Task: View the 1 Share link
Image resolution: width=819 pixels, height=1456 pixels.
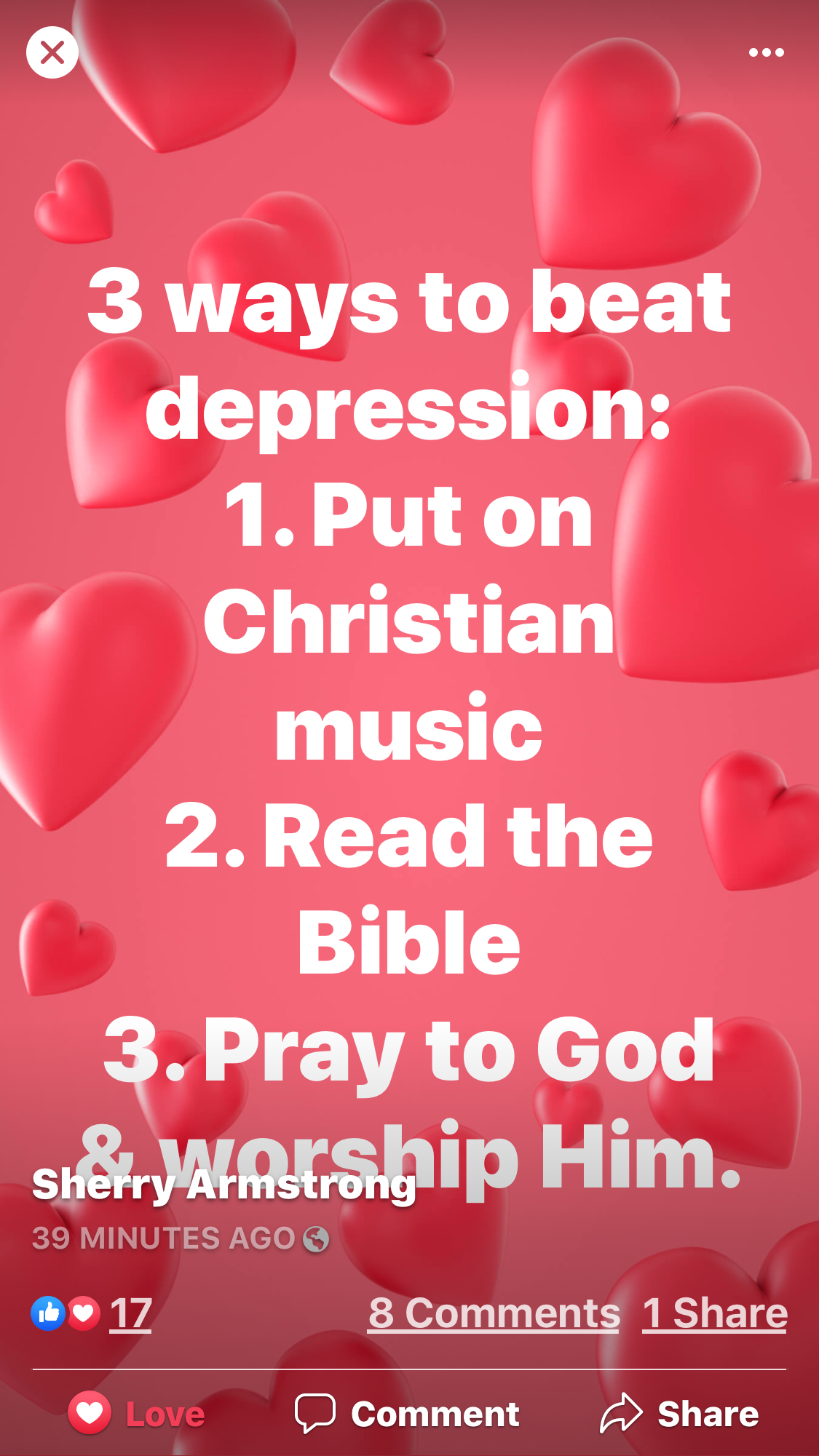Action: 714,1313
